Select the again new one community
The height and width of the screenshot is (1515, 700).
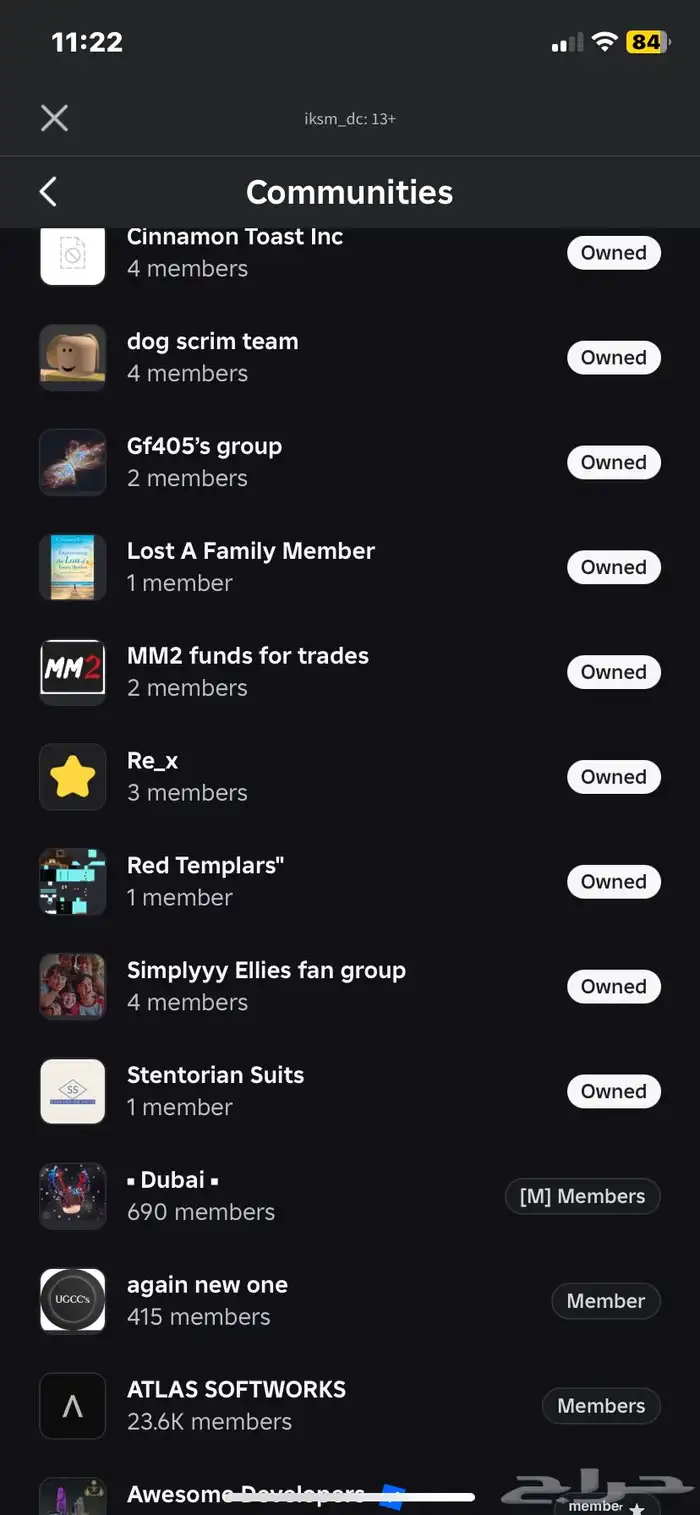(207, 1300)
